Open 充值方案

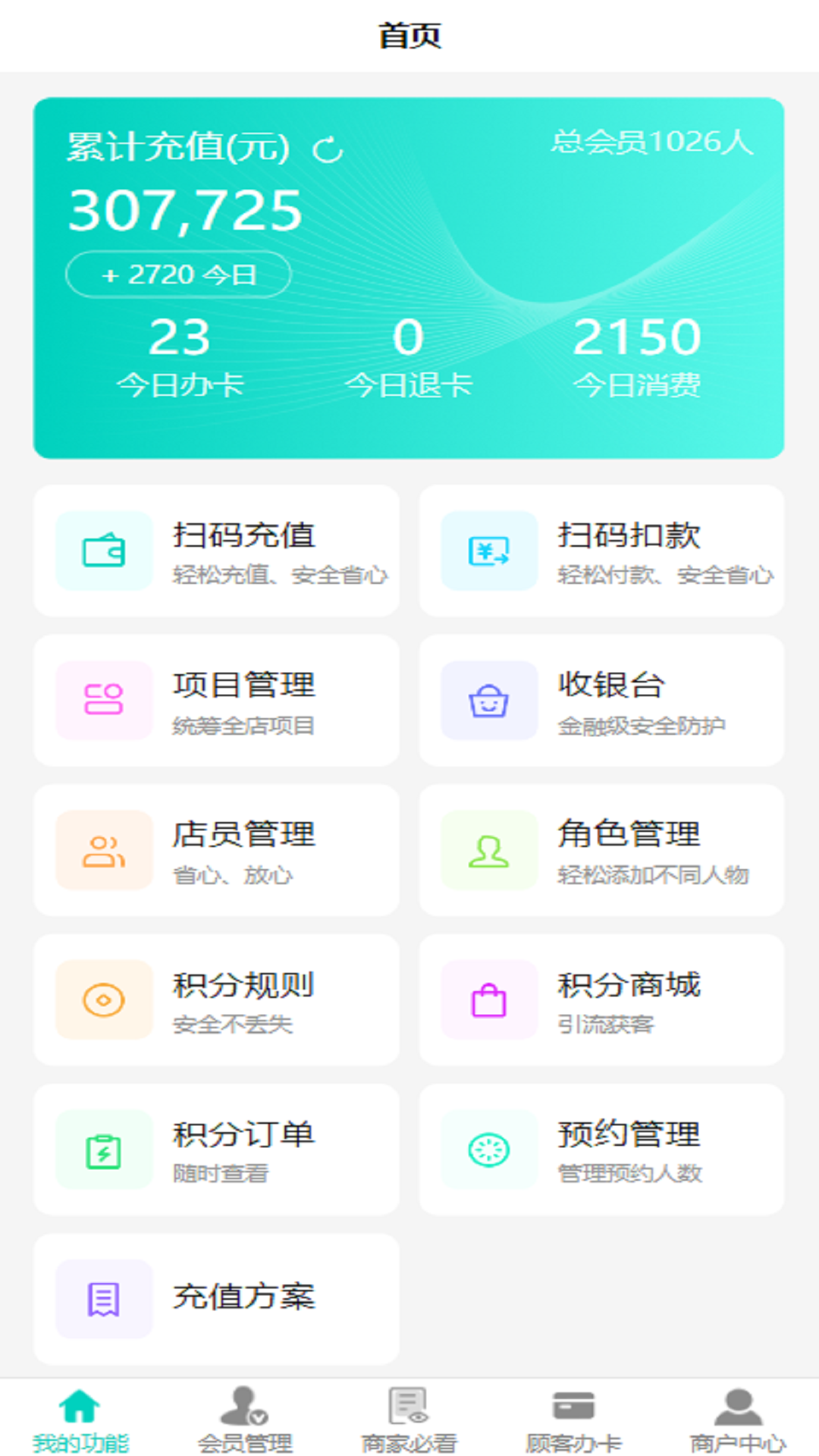[x=216, y=1299]
